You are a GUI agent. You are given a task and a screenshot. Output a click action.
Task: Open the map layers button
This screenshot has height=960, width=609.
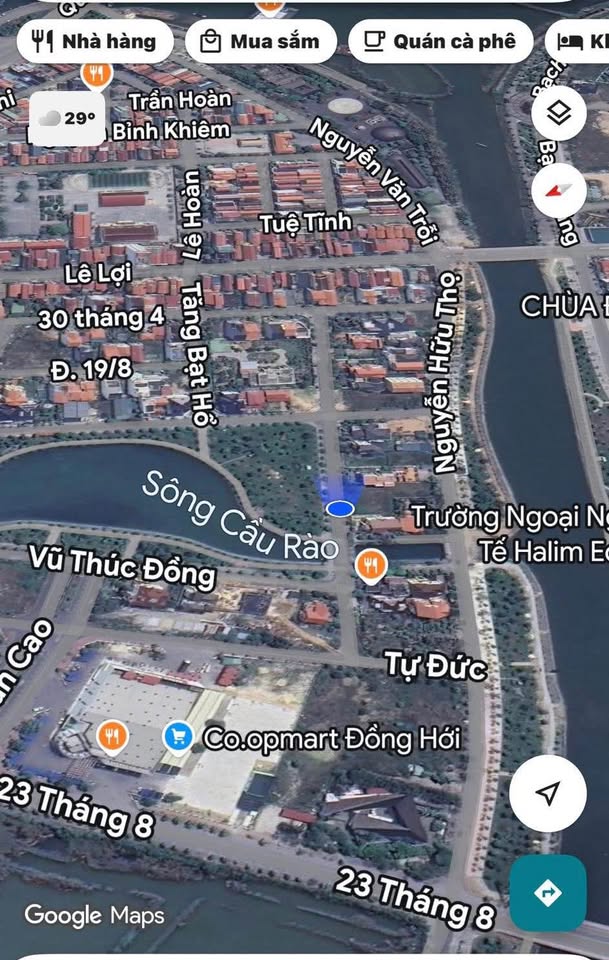[559, 113]
